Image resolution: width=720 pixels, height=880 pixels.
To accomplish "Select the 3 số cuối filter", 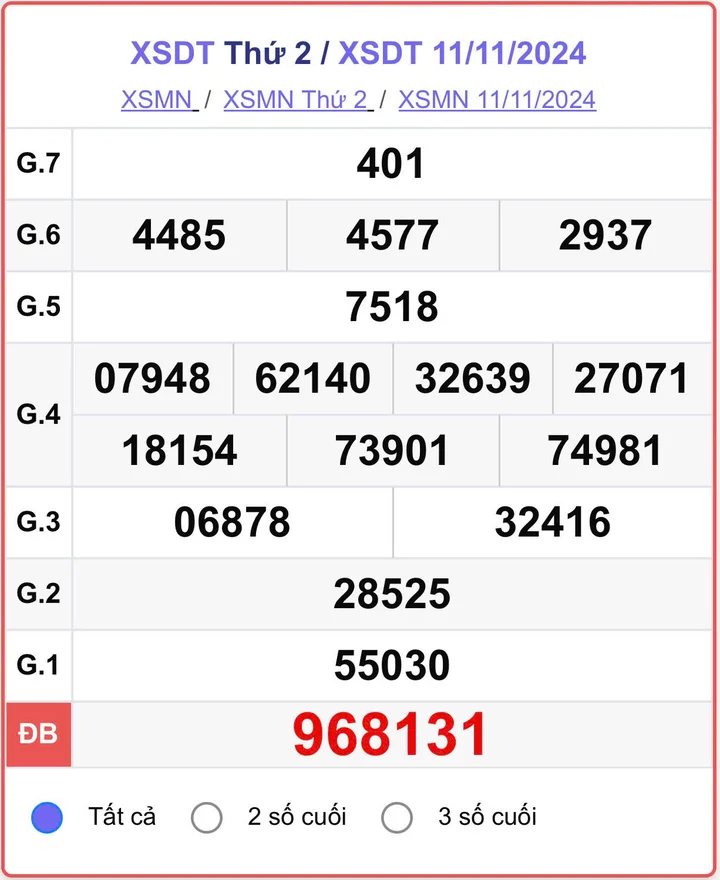I will 397,817.
